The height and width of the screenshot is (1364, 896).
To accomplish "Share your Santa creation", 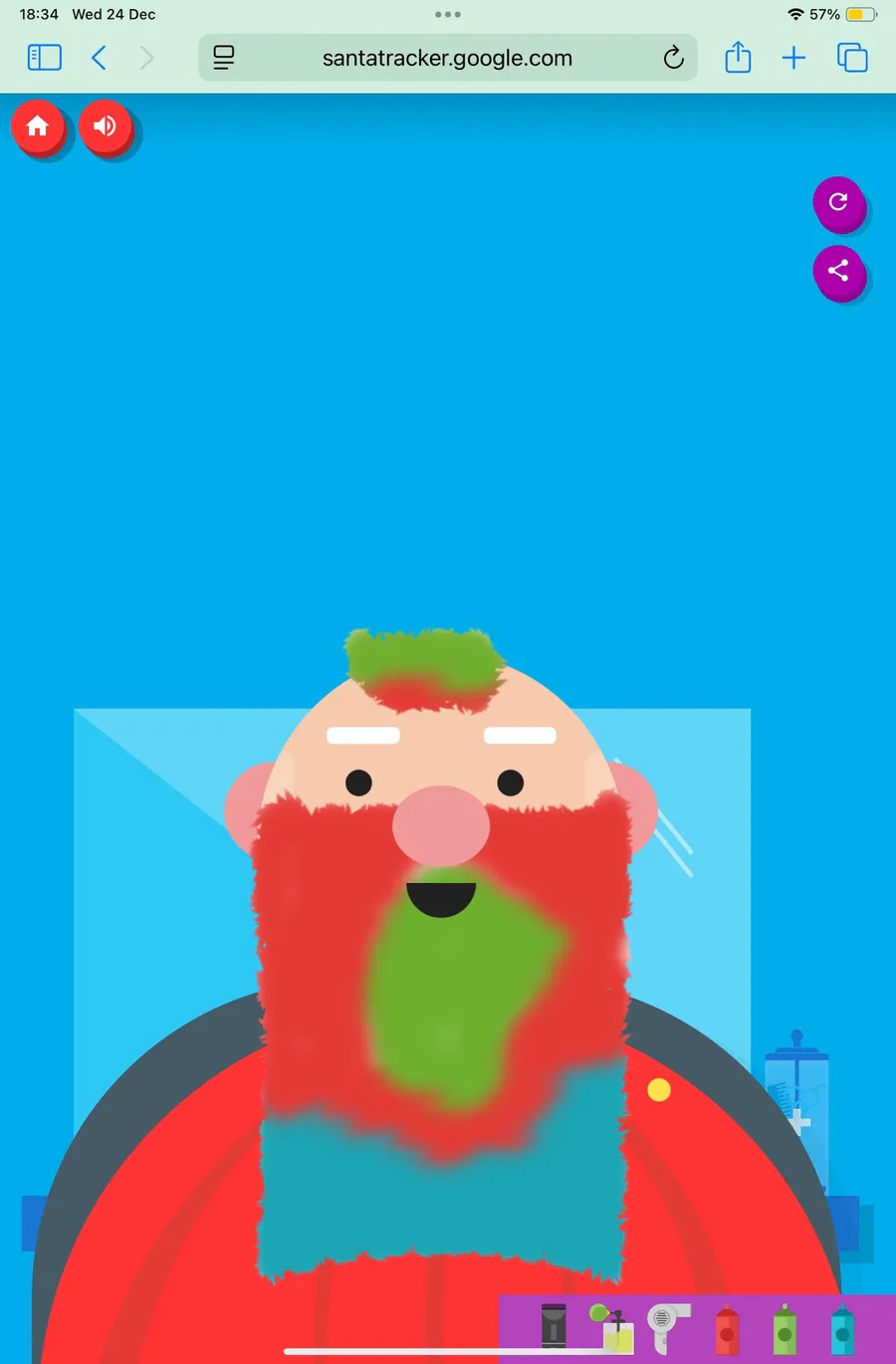I will (x=838, y=271).
